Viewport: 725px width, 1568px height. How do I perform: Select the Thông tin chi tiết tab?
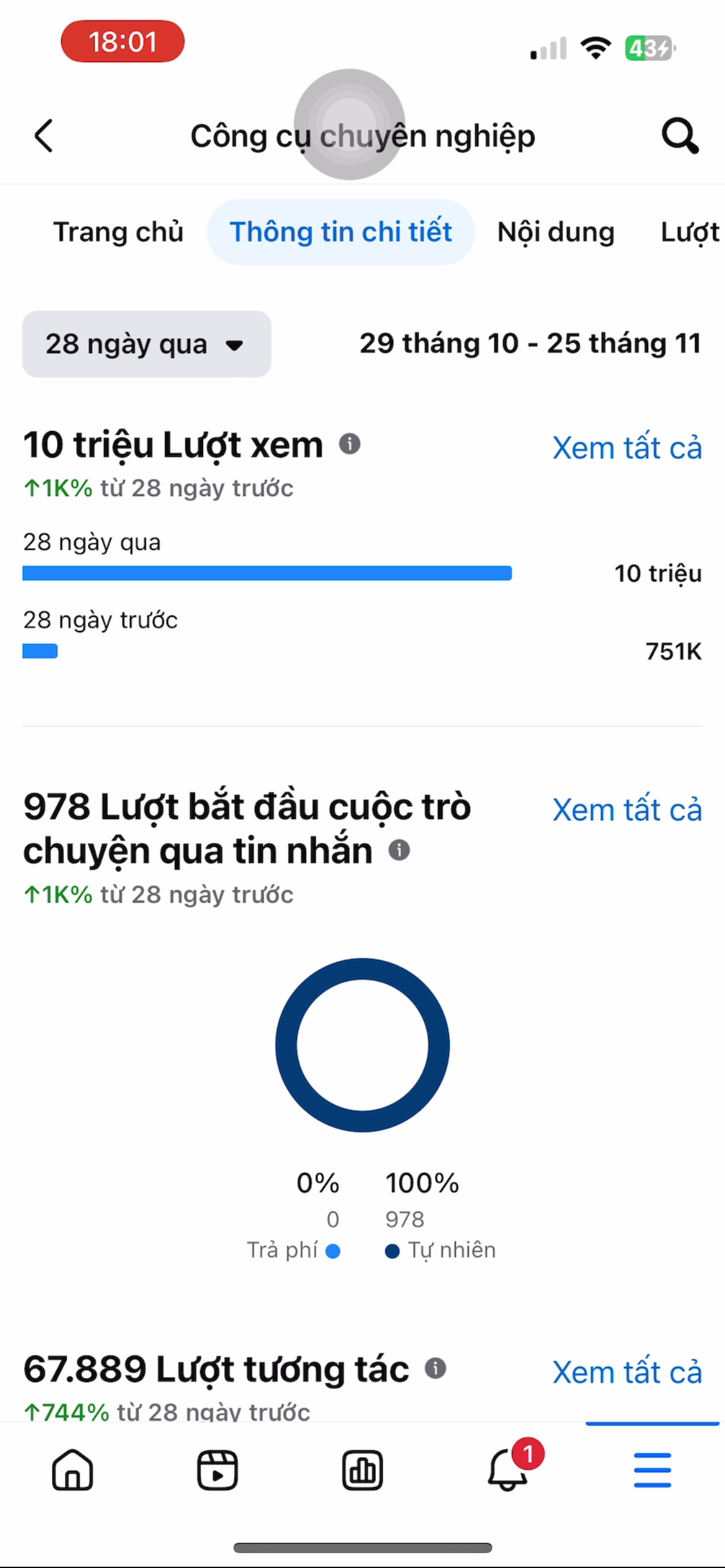pos(341,232)
